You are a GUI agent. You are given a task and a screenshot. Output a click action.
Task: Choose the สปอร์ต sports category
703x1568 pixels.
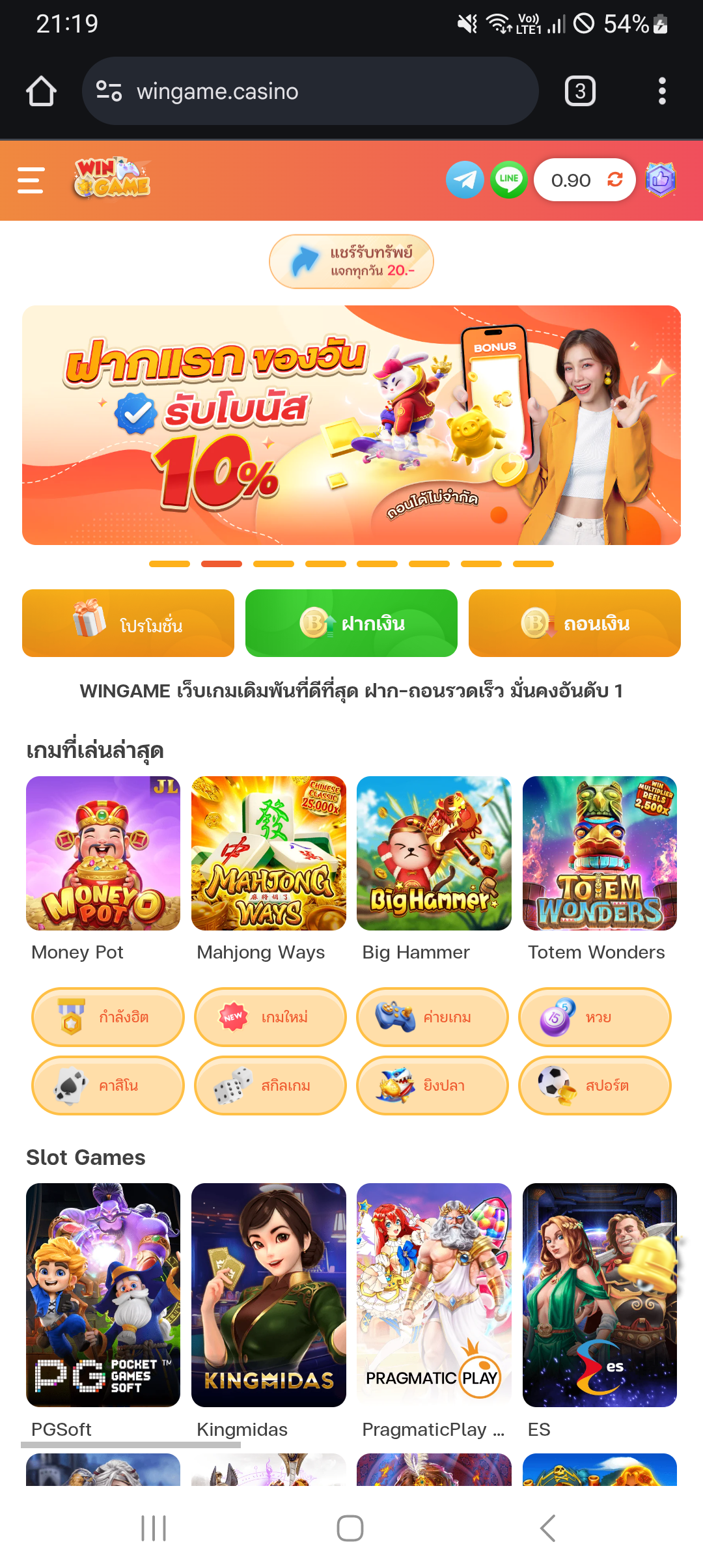595,1085
